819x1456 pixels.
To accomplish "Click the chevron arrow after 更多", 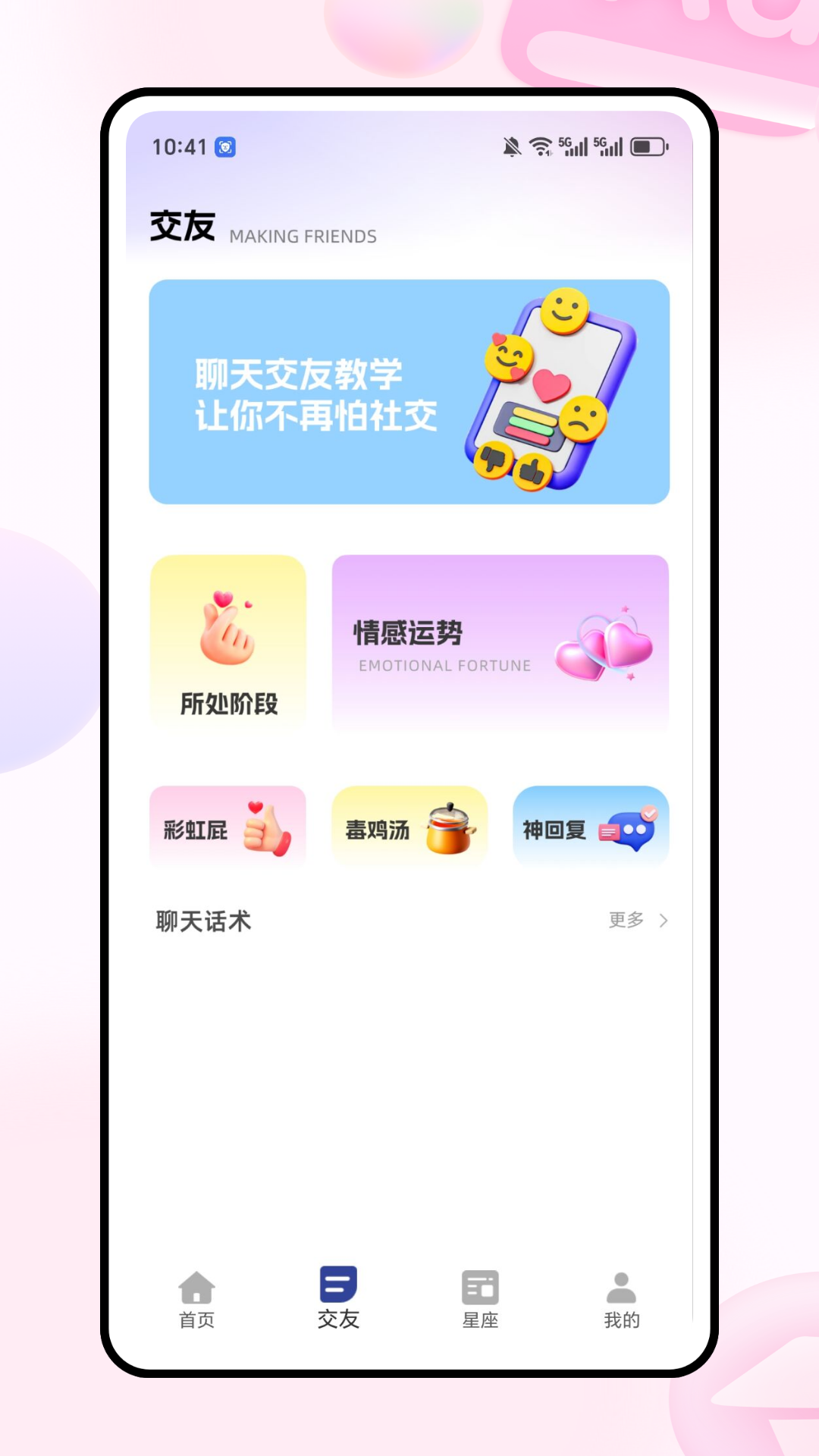I will (x=664, y=920).
